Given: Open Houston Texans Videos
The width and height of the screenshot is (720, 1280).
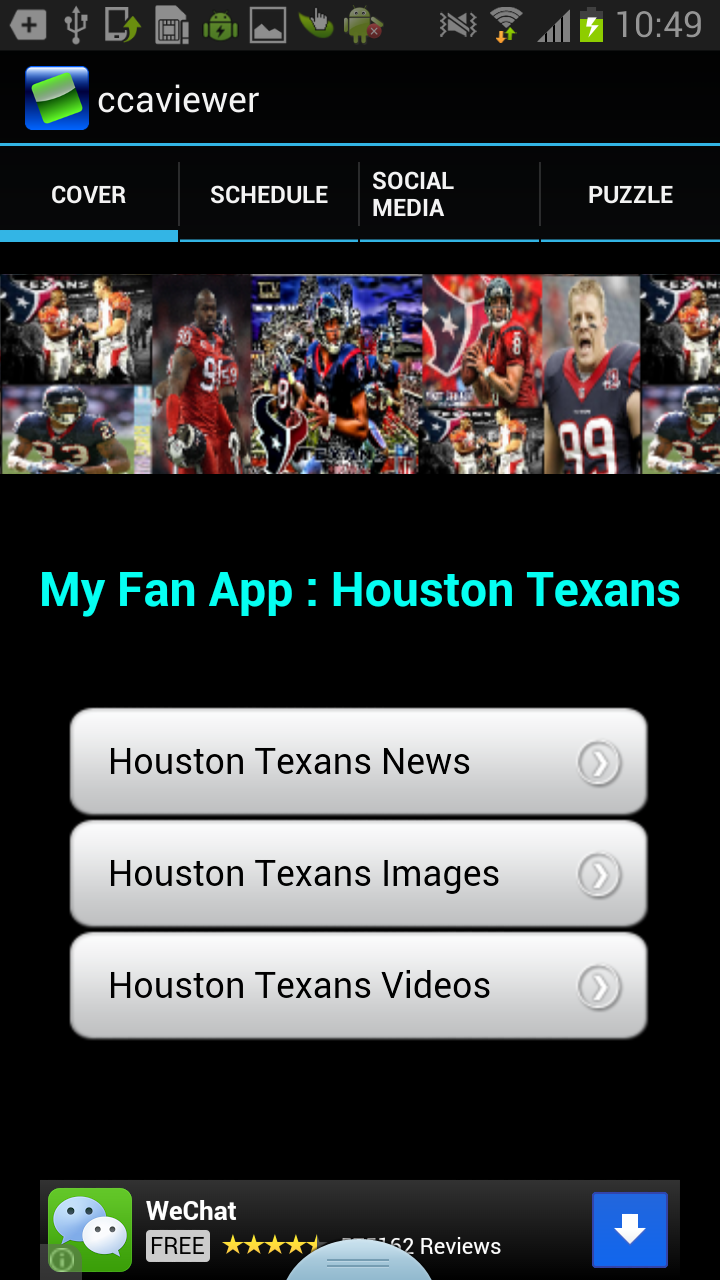Looking at the screenshot, I should (300, 985).
